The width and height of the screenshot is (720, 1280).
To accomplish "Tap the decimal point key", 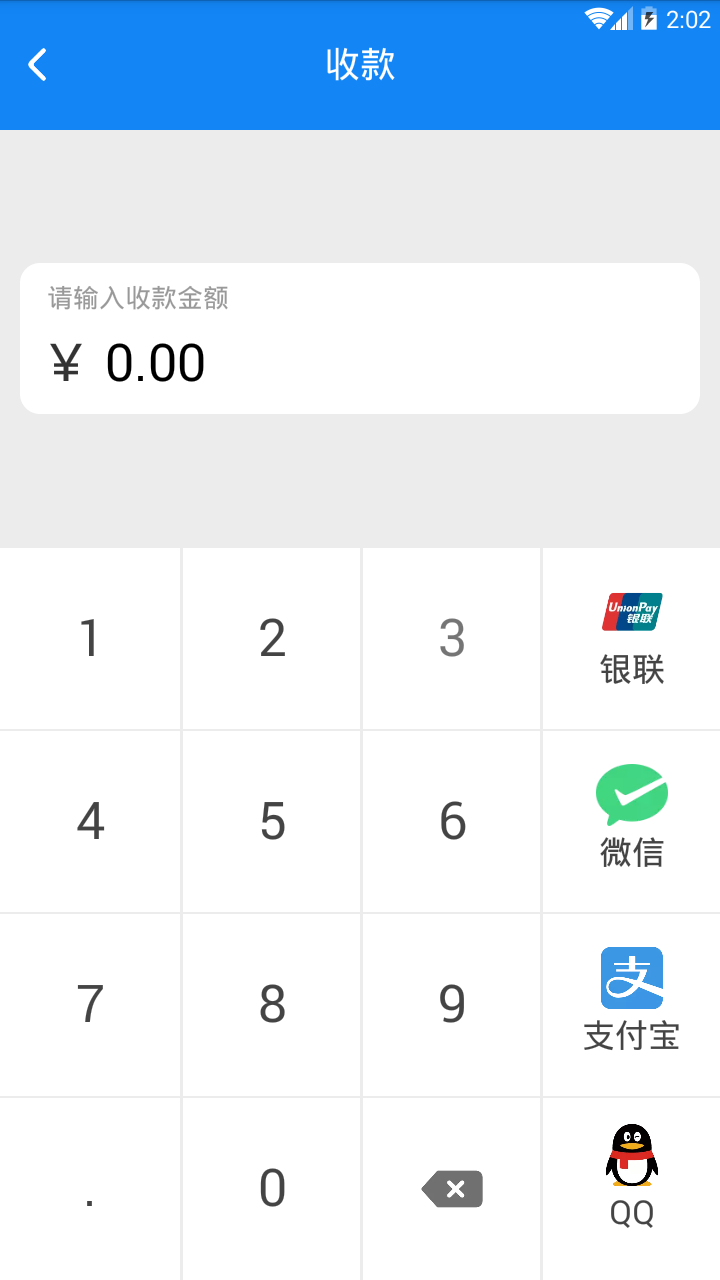I will tap(90, 1188).
